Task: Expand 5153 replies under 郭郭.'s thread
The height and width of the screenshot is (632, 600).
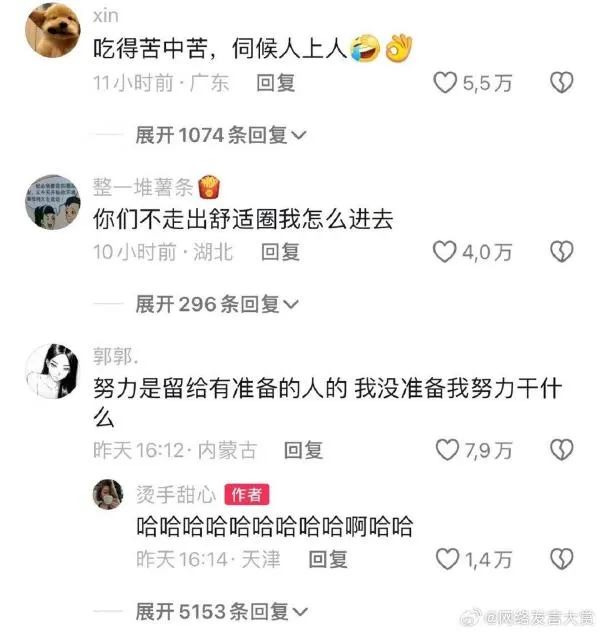Action: [220, 610]
